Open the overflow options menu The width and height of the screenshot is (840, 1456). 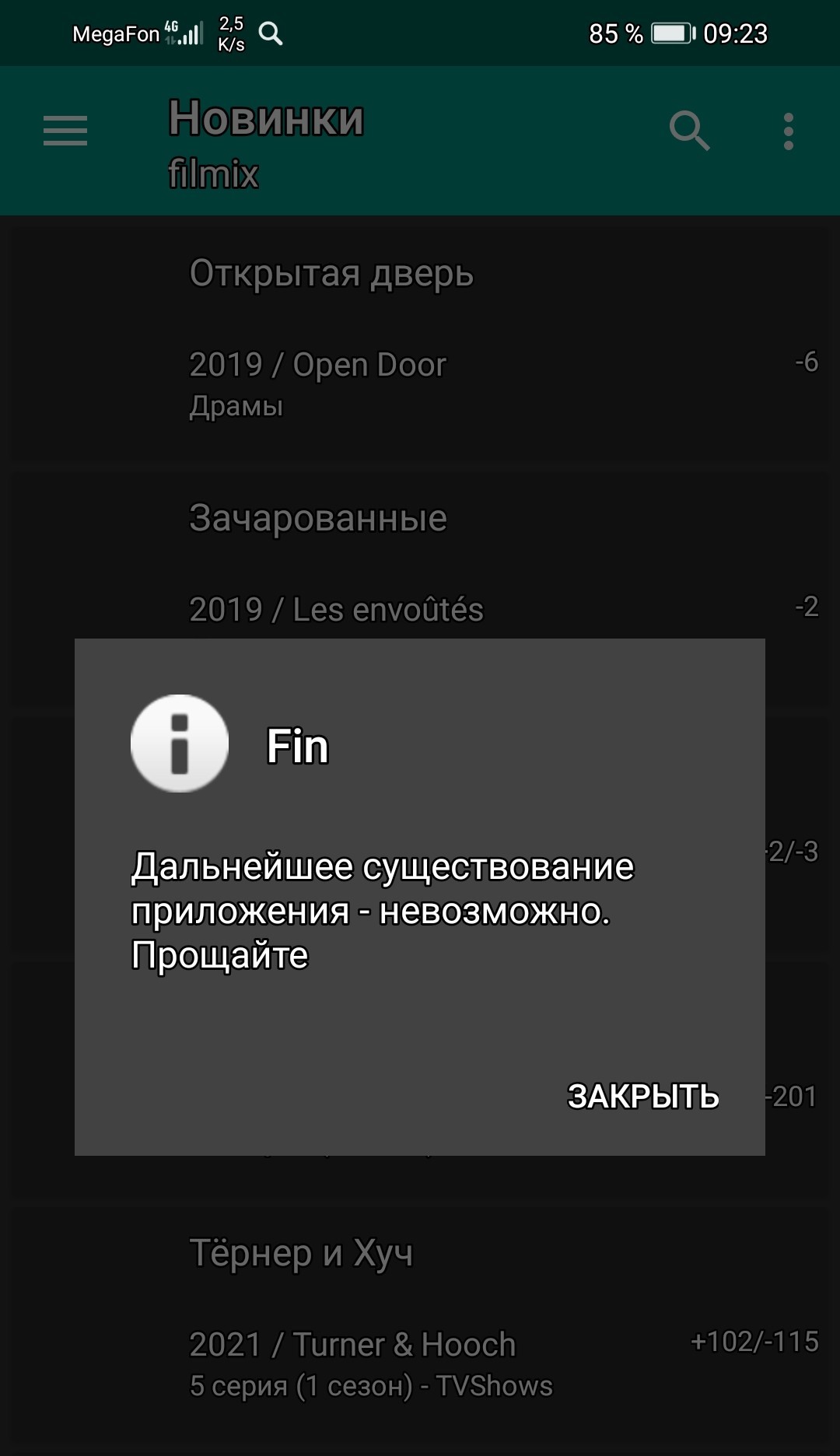[788, 131]
